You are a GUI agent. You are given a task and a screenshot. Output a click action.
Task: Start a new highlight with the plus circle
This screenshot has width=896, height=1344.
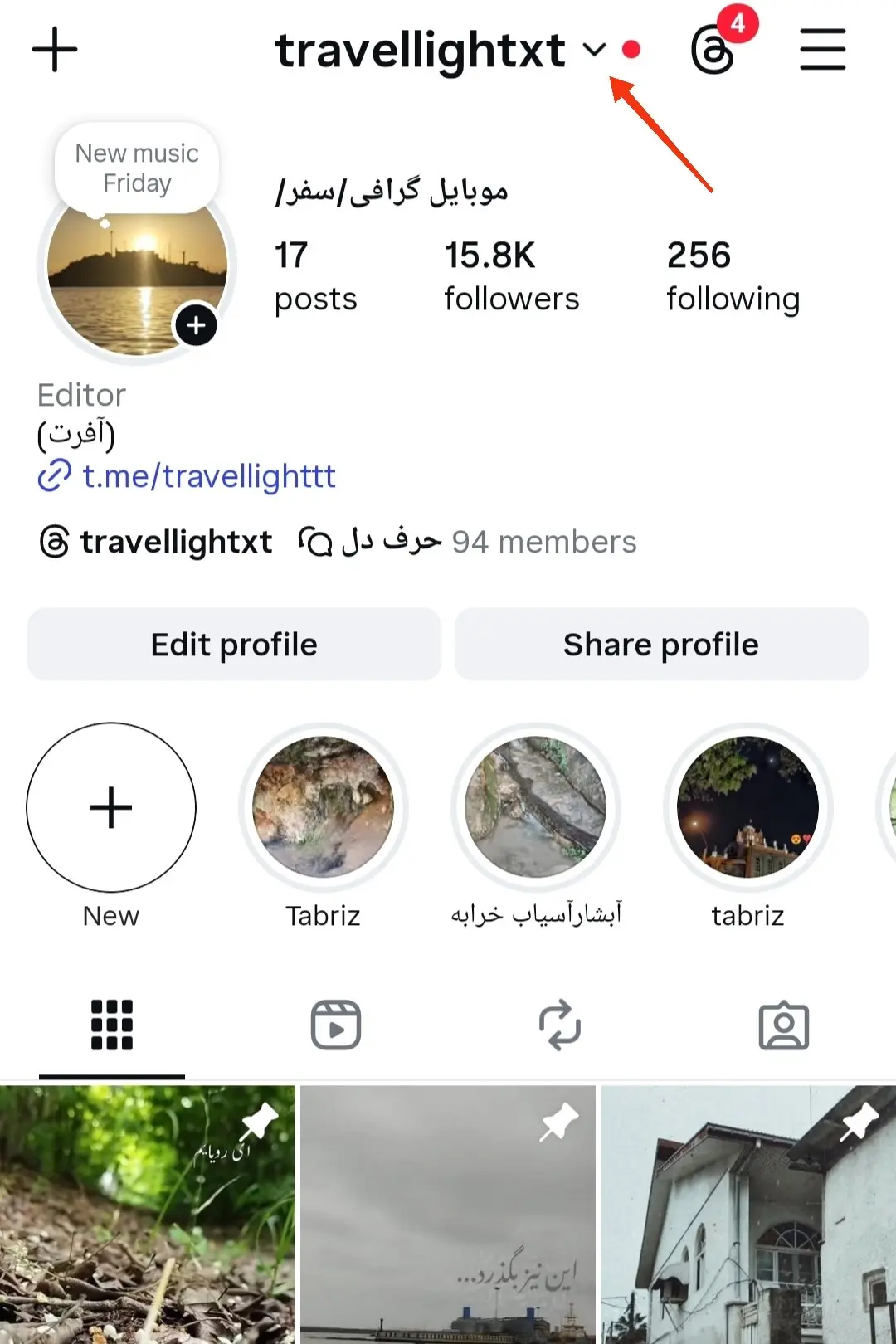pyautogui.click(x=111, y=807)
